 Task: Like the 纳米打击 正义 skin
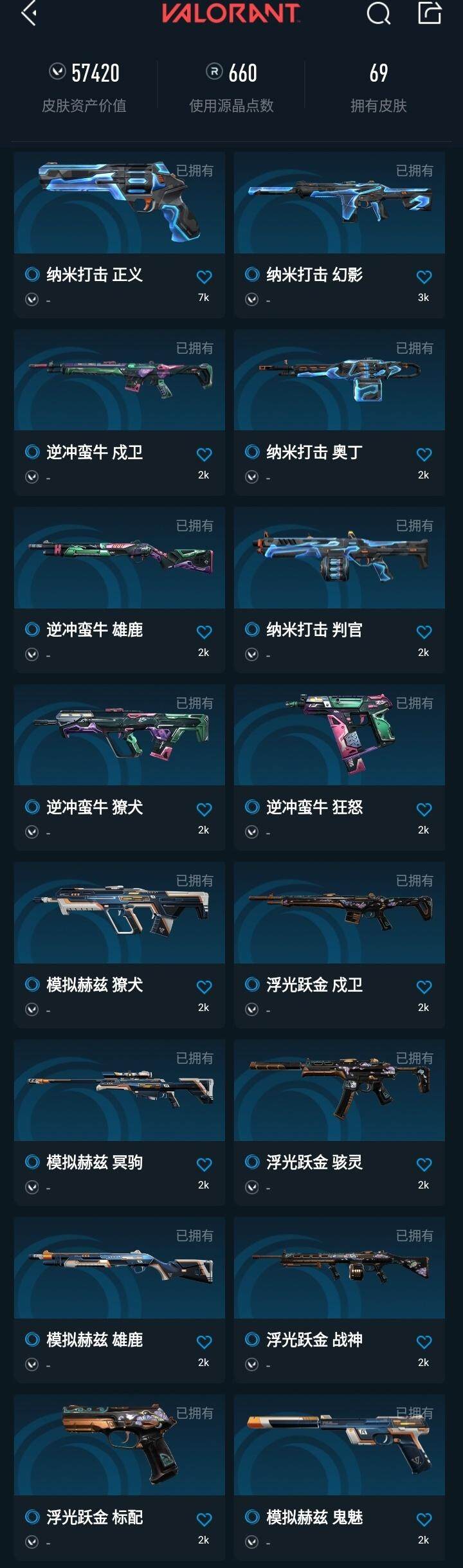tap(204, 277)
